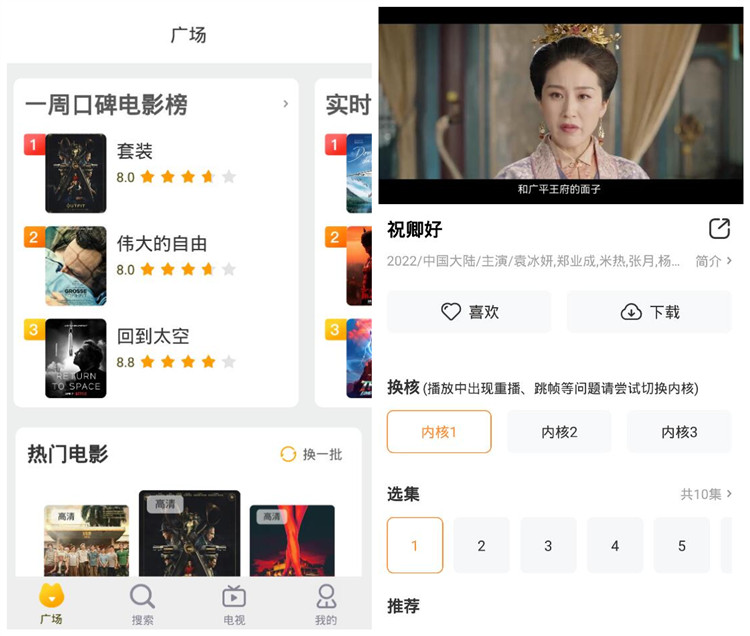Play episode 3
Viewport: 750px width, 636px height.
tap(548, 546)
